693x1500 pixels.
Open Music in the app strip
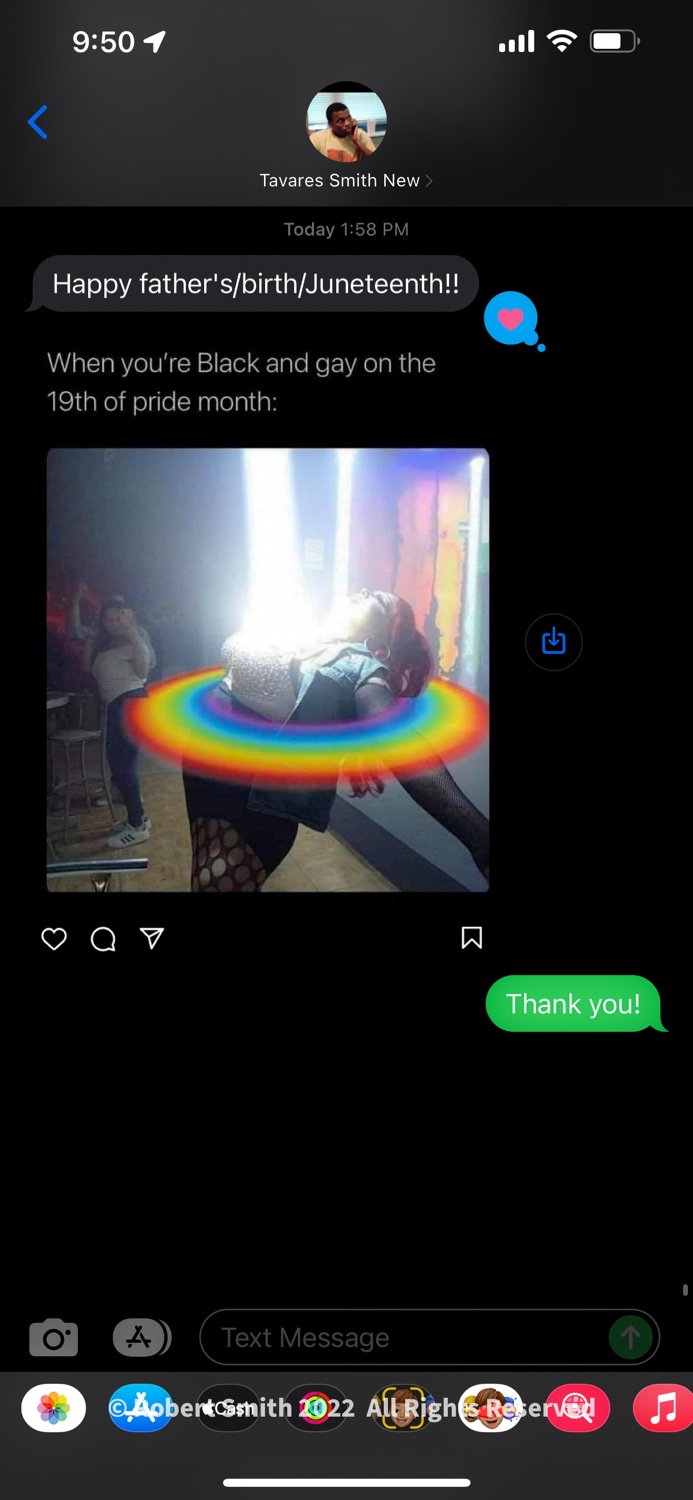pyautogui.click(x=663, y=1408)
